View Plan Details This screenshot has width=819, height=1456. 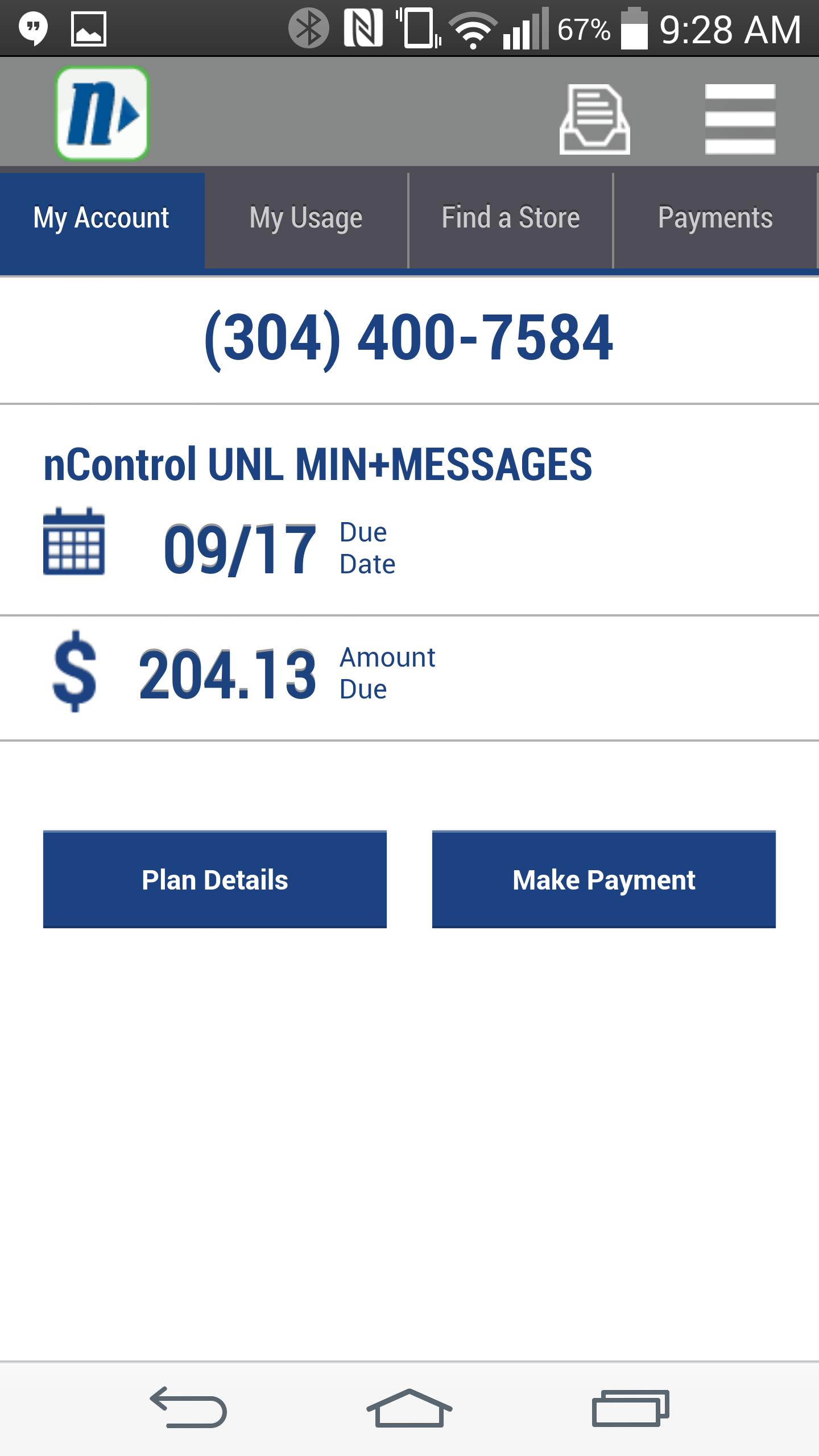tap(215, 879)
